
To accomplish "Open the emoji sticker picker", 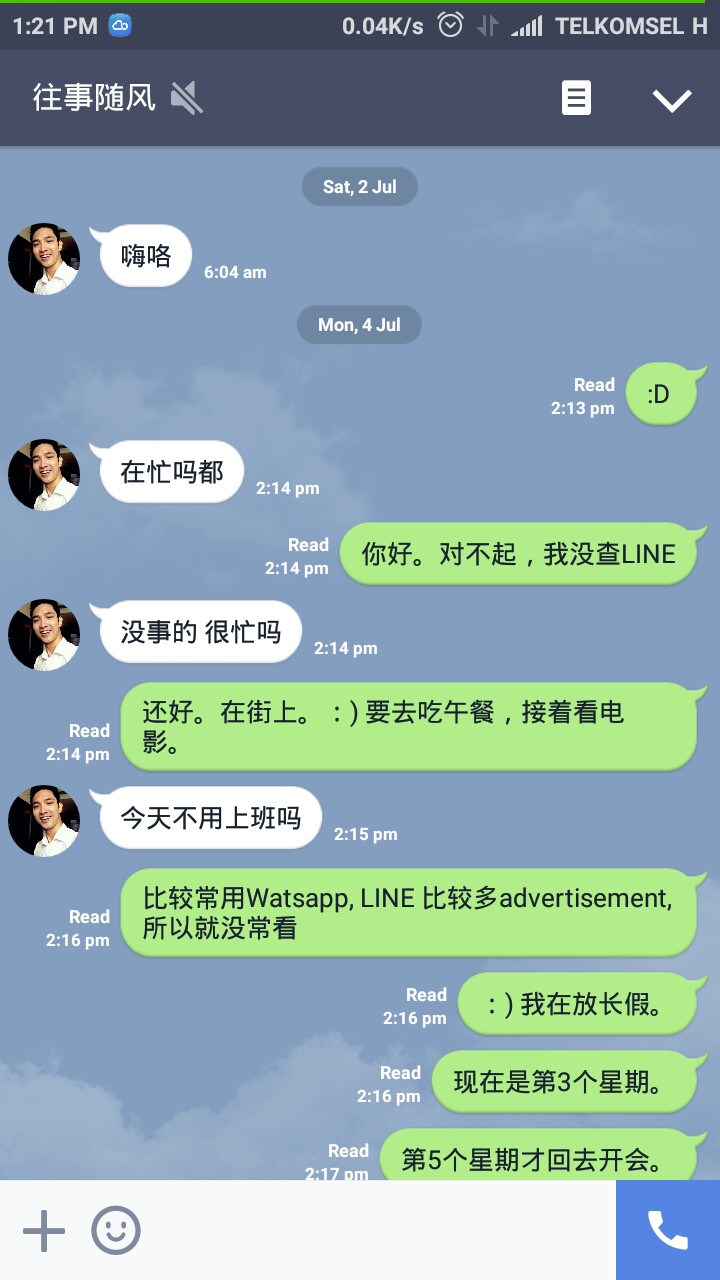I will (x=116, y=1231).
